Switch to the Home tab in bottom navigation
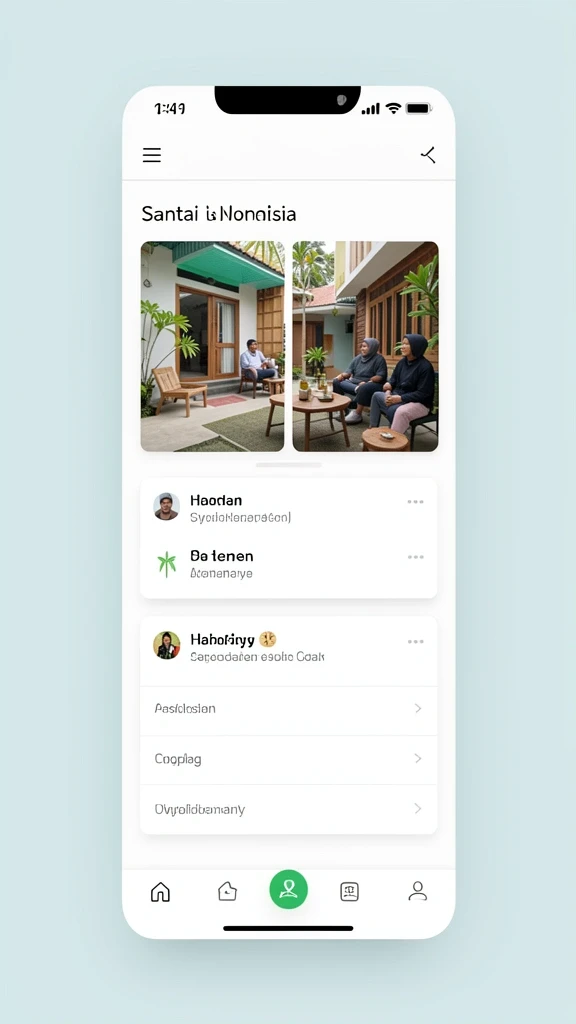 click(160, 891)
